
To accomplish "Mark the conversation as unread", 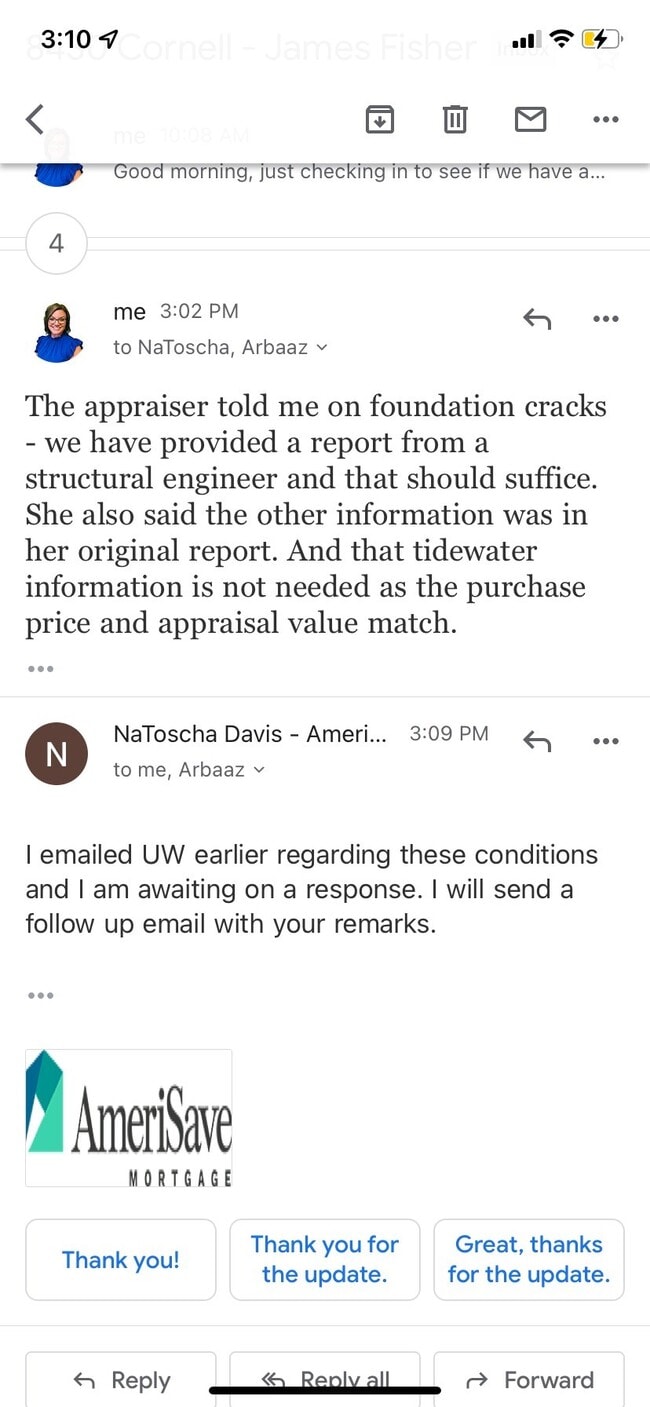I will tap(530, 120).
